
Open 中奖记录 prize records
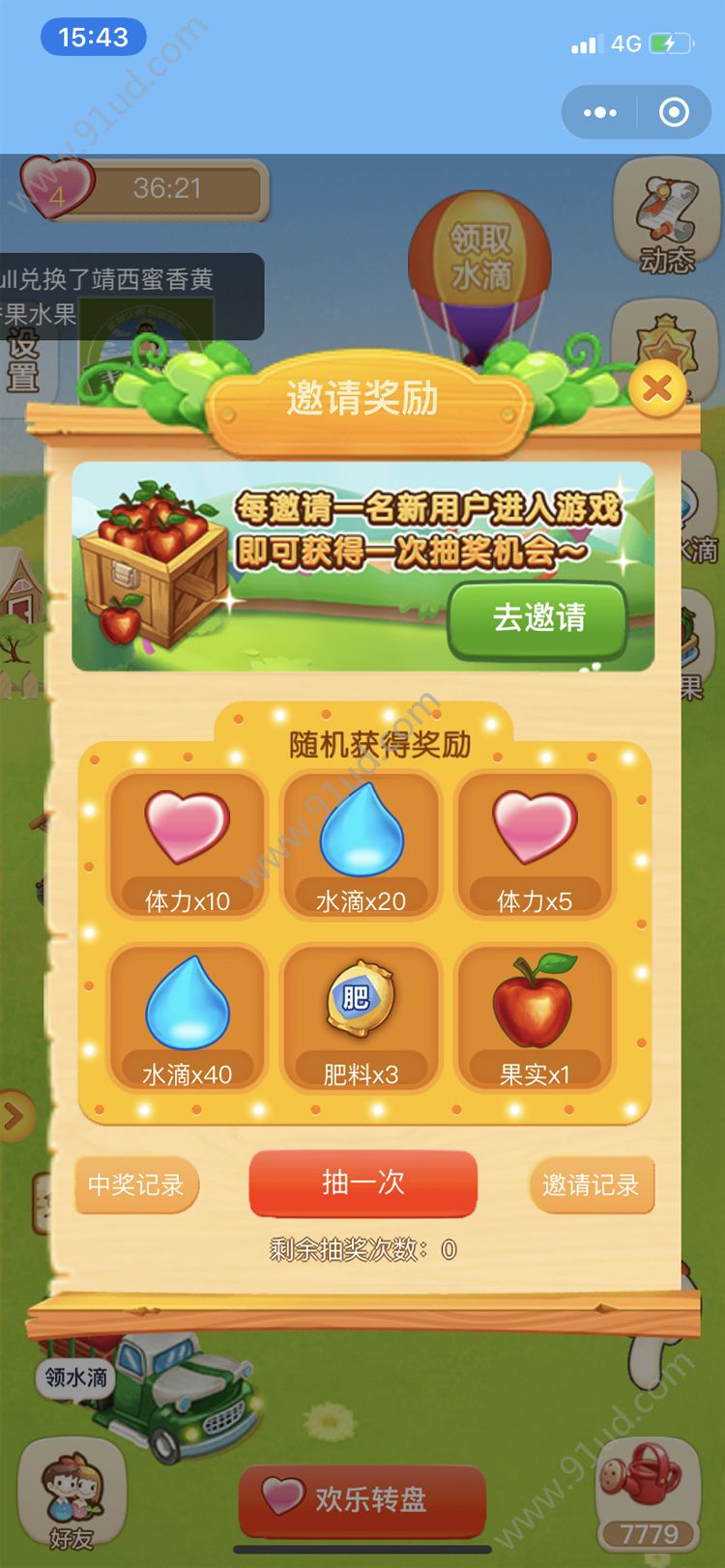136,1184
